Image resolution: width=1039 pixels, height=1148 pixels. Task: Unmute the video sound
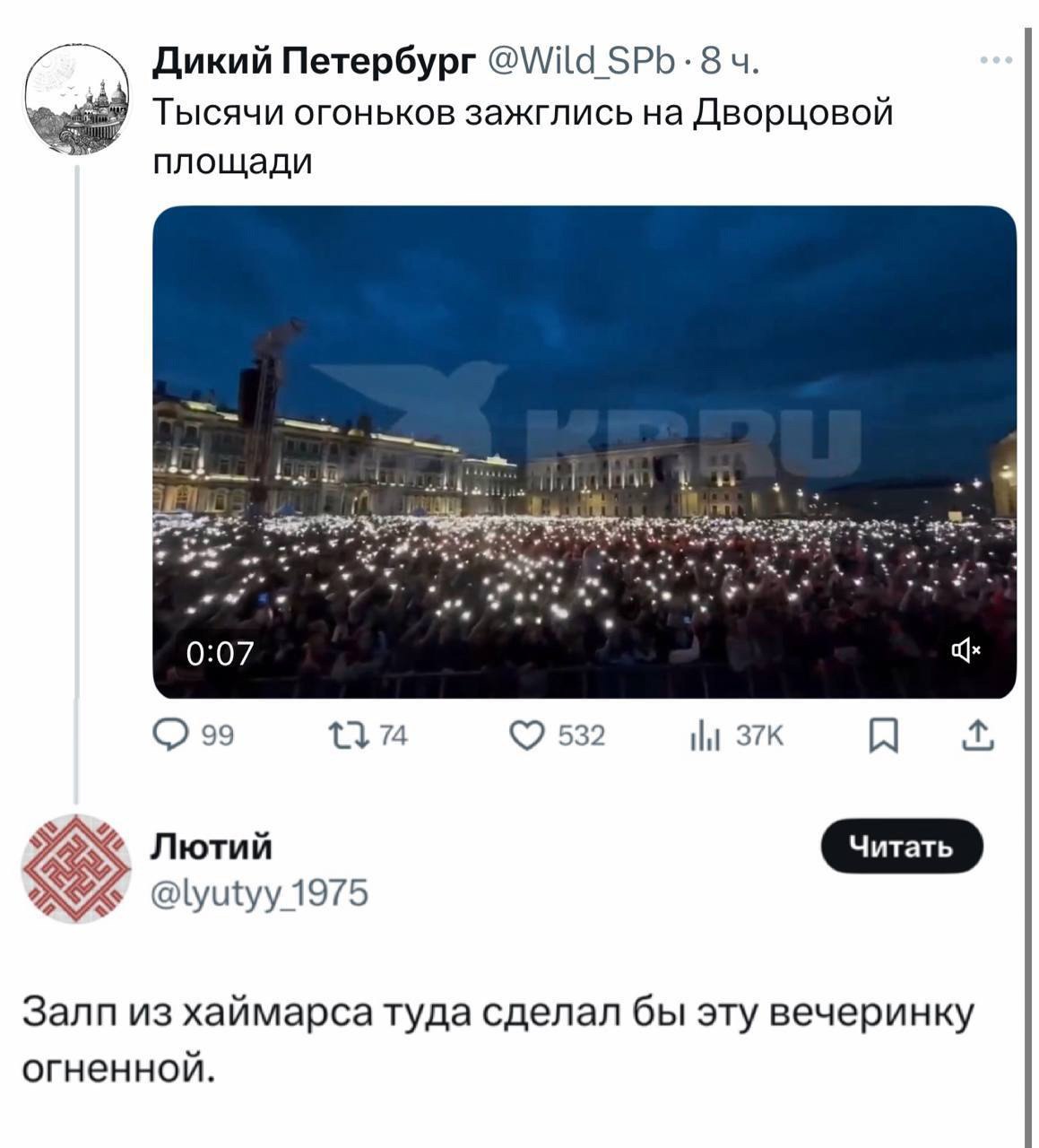tap(965, 652)
